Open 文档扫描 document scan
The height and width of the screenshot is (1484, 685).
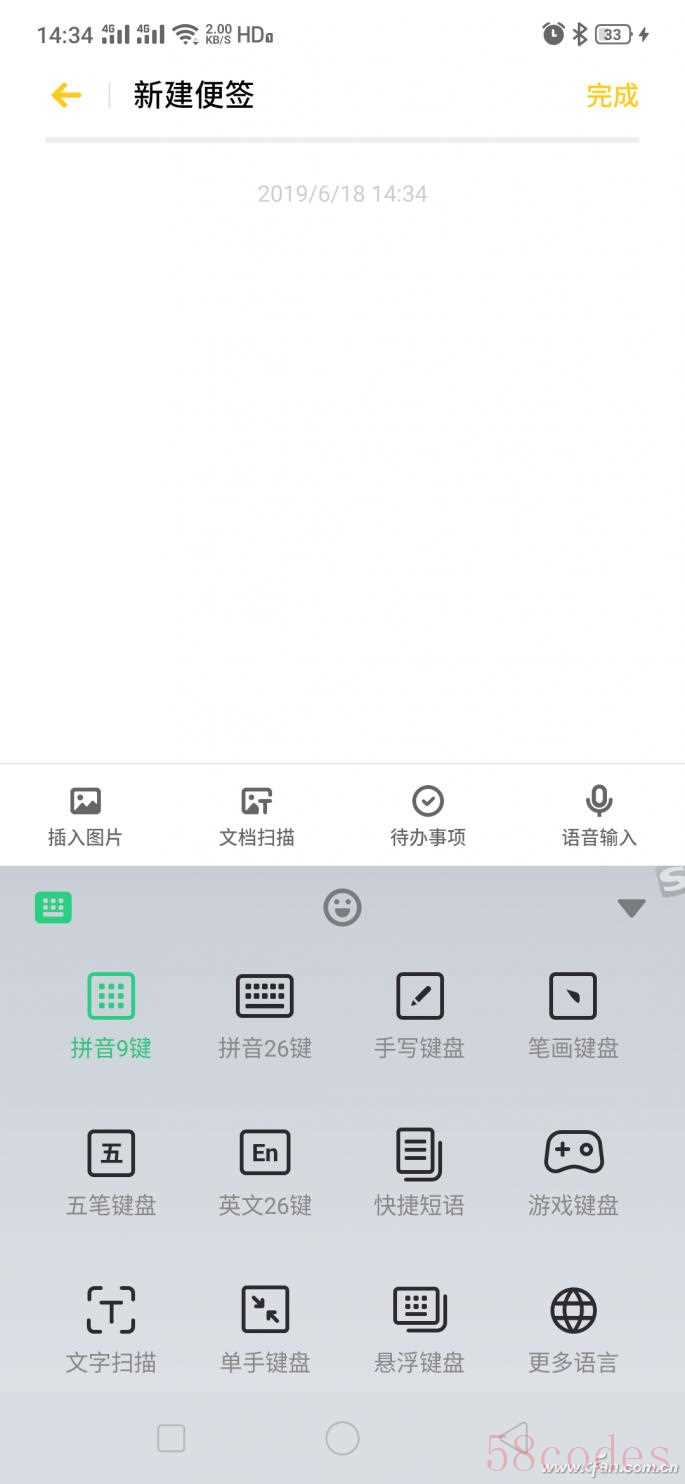(257, 817)
